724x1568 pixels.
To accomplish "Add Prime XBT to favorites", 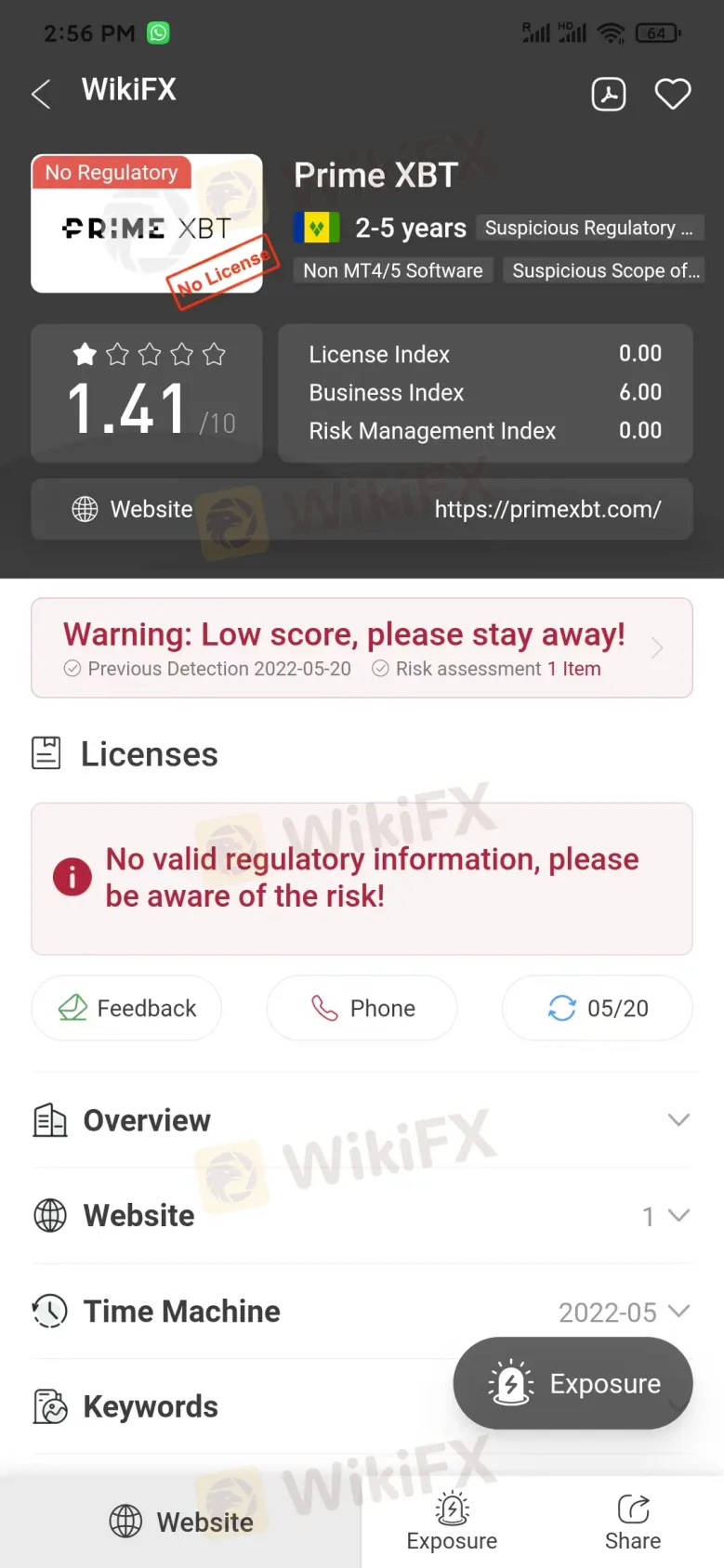I will point(672,94).
